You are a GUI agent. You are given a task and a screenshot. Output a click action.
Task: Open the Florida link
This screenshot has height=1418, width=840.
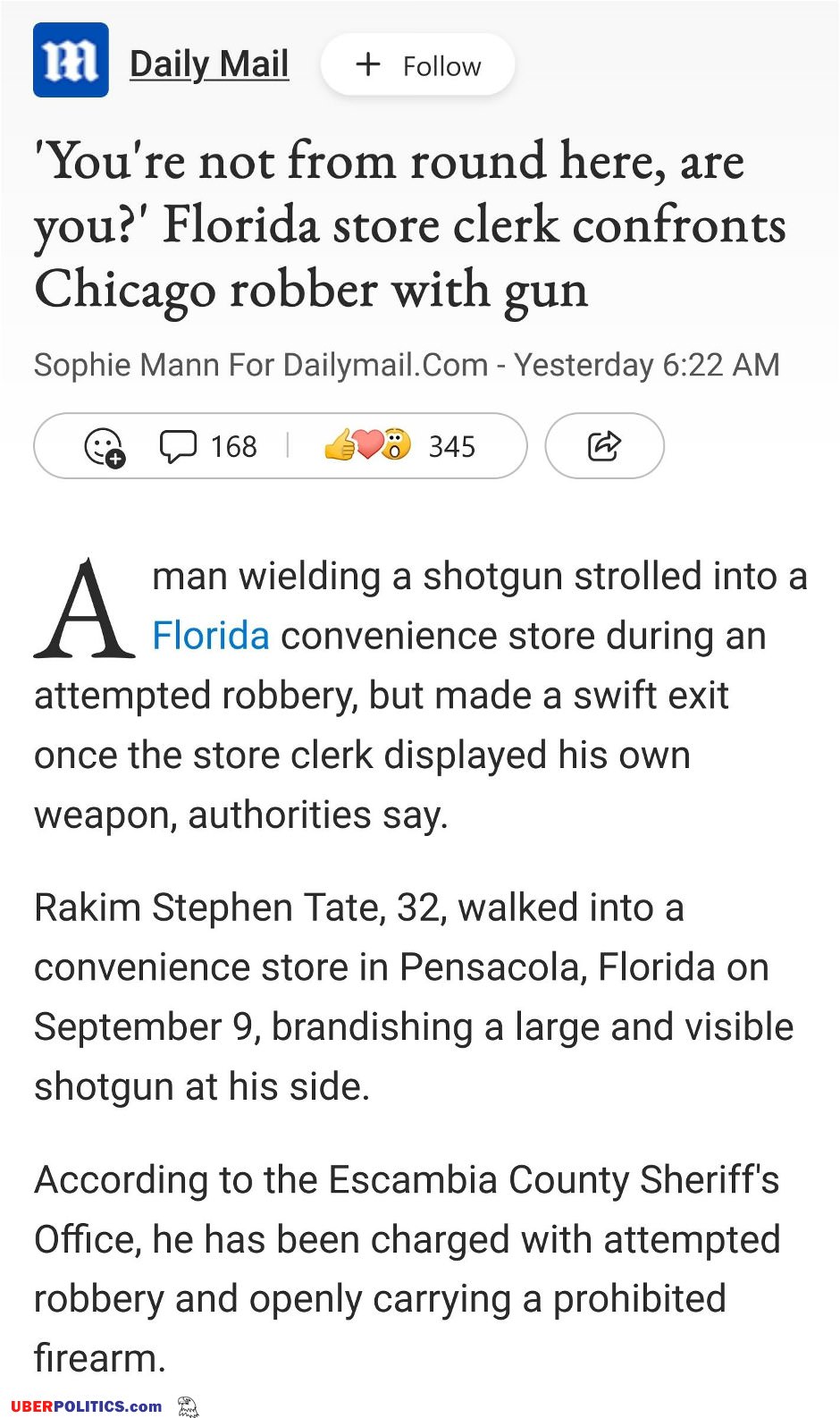point(211,637)
